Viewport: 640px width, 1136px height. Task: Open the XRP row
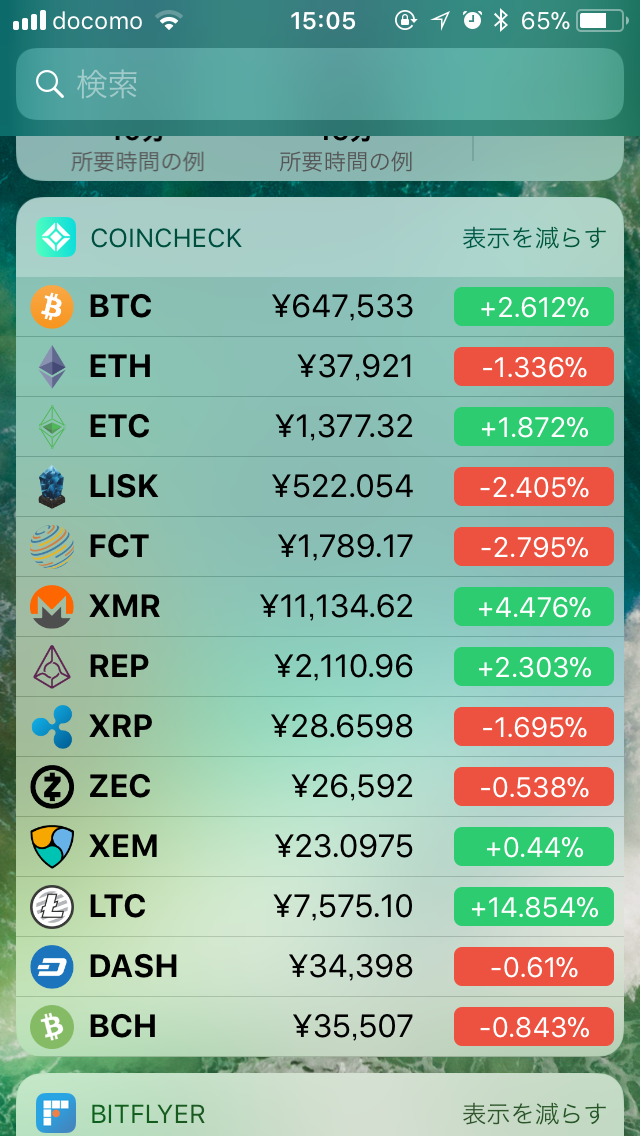tap(320, 727)
